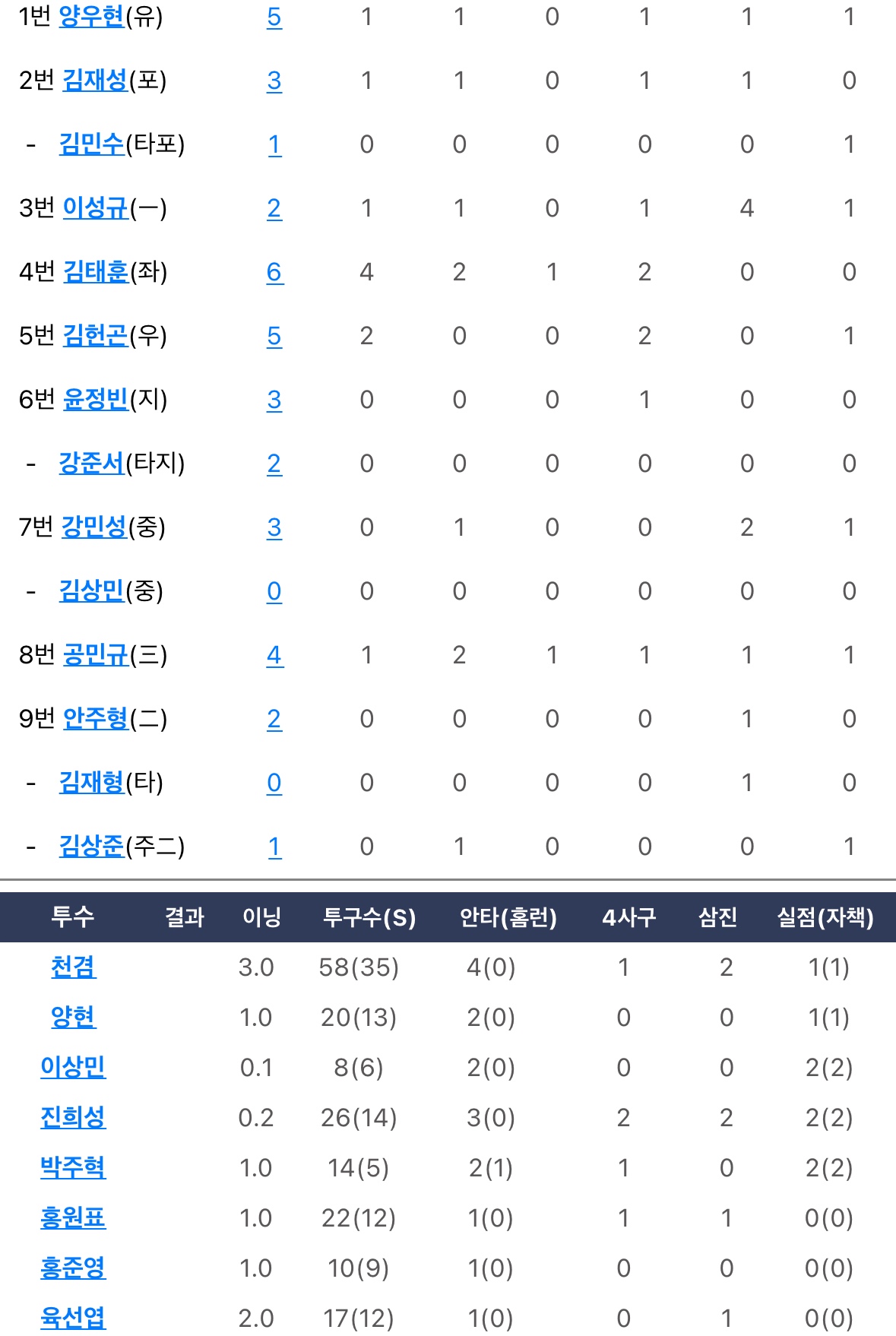Screen dimensions: 896x1336
Task: Tap the player name 김민수
Action: tap(91, 144)
